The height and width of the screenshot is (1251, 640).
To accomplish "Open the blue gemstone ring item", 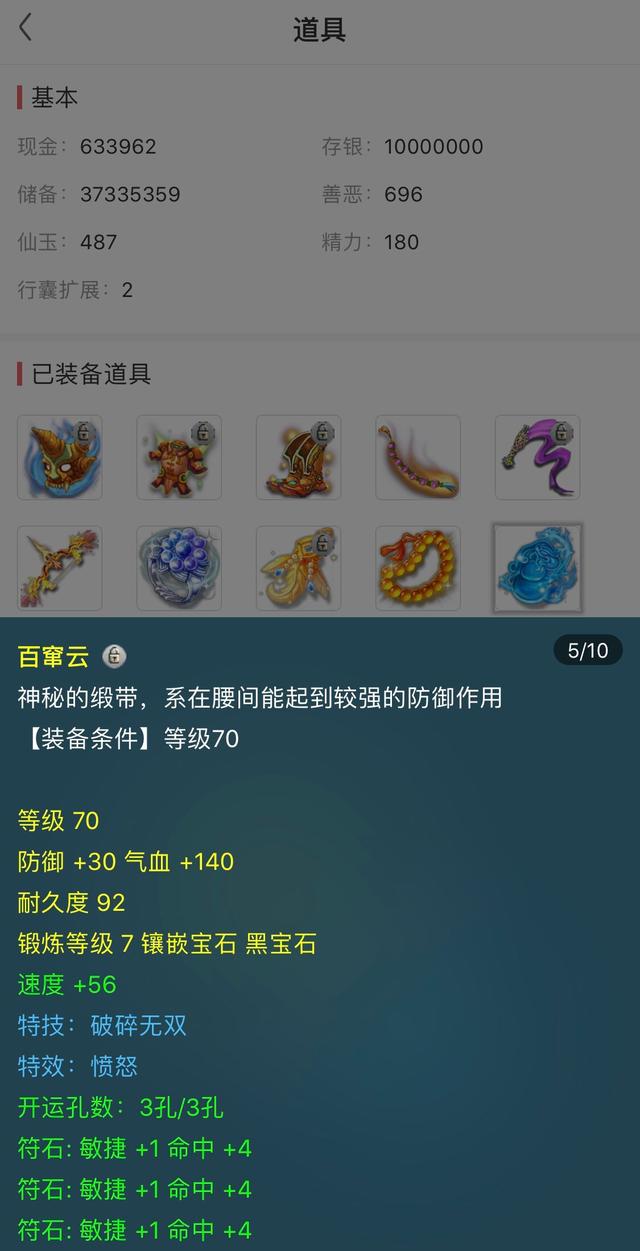I will pyautogui.click(x=179, y=568).
